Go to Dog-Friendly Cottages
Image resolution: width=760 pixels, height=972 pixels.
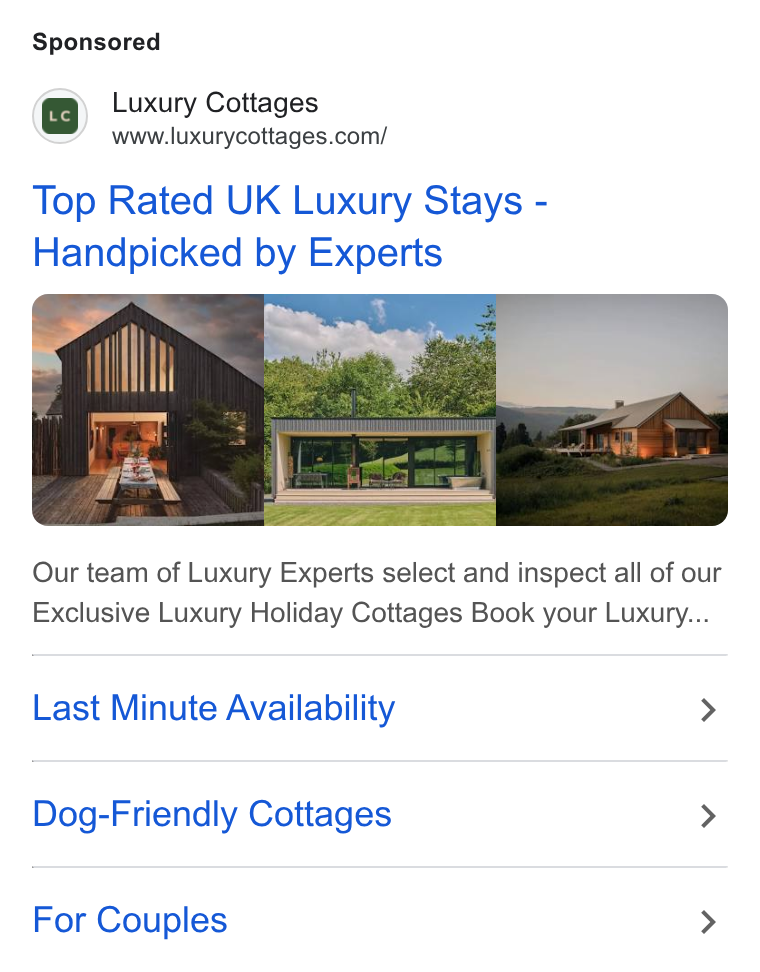coord(379,815)
